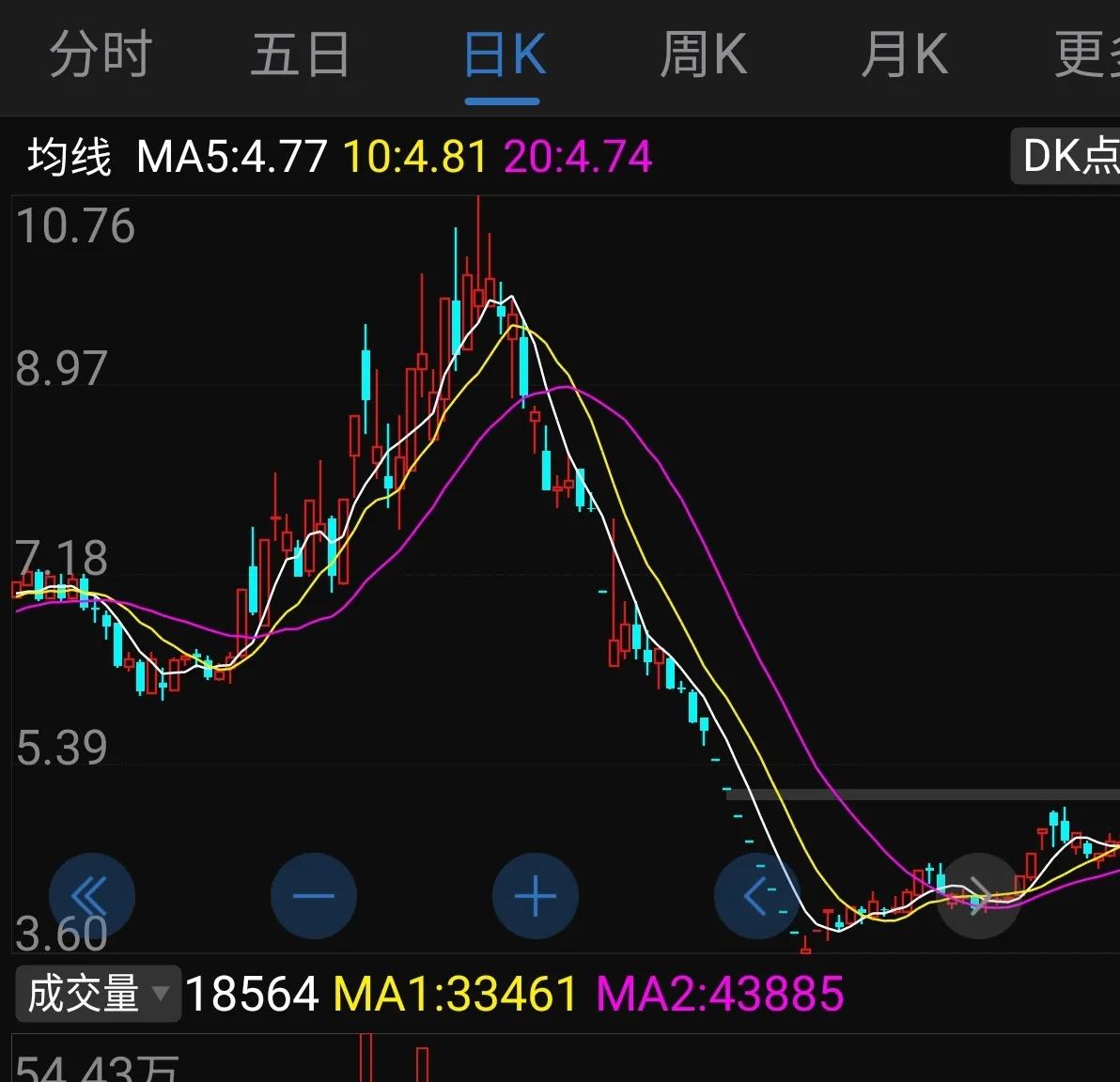Zoom out chart with minus button
This screenshot has width=1120, height=1082.
[313, 896]
